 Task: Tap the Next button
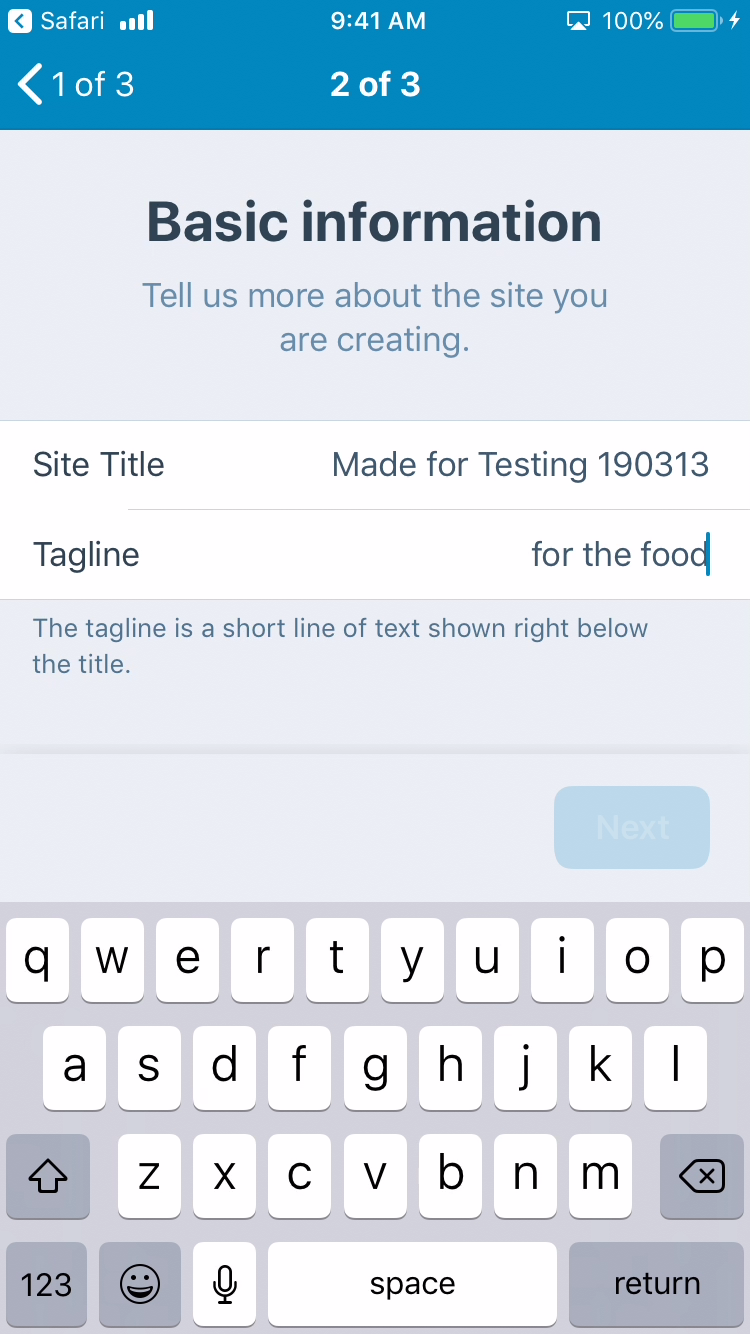click(x=631, y=827)
